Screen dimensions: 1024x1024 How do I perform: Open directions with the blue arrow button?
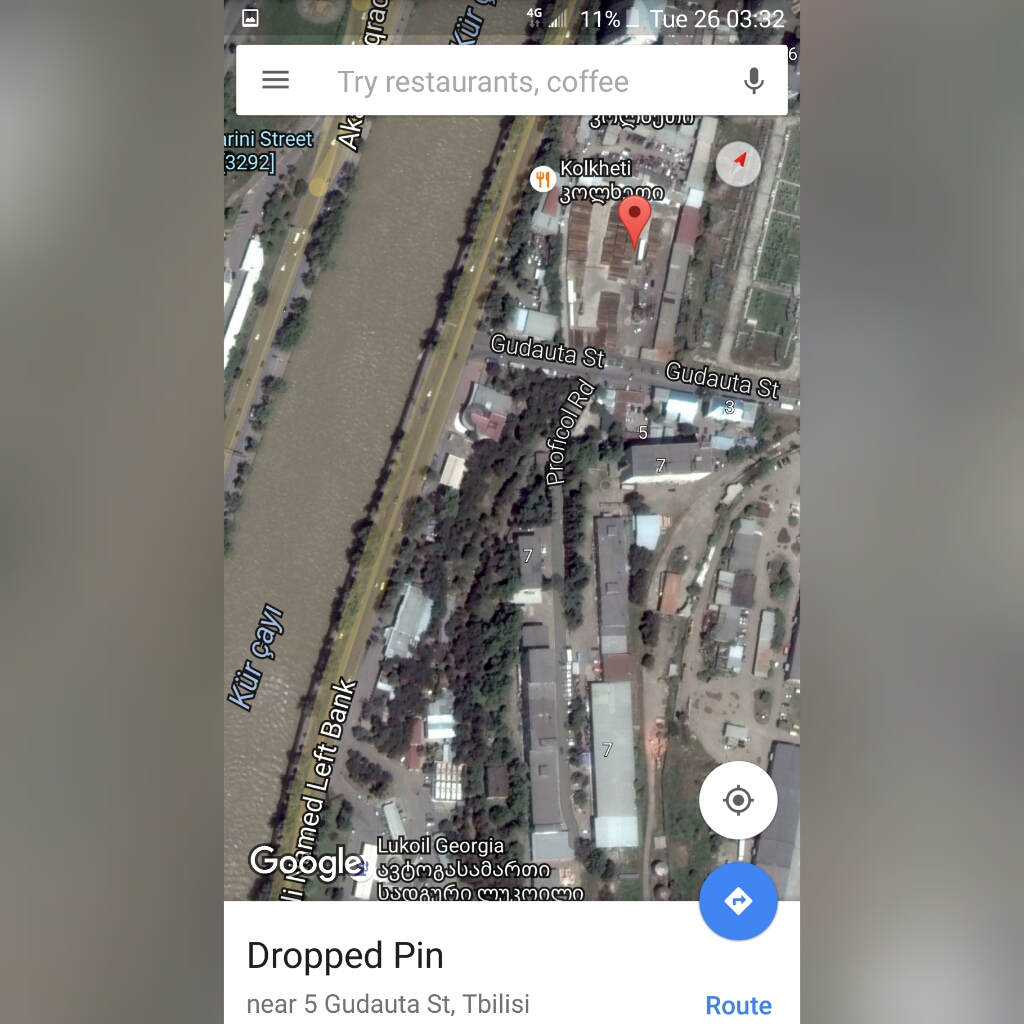738,901
